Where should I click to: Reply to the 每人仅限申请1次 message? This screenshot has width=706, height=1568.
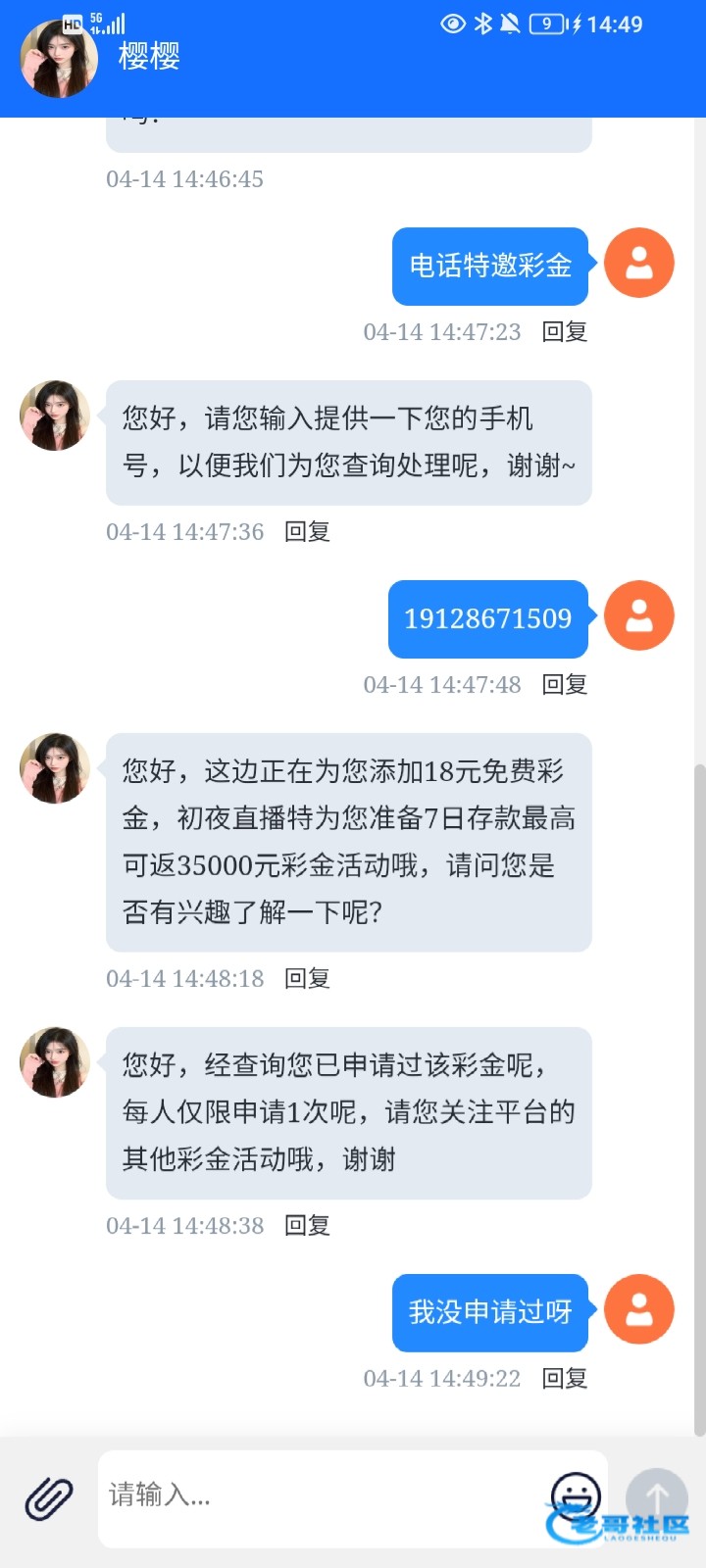click(307, 1226)
